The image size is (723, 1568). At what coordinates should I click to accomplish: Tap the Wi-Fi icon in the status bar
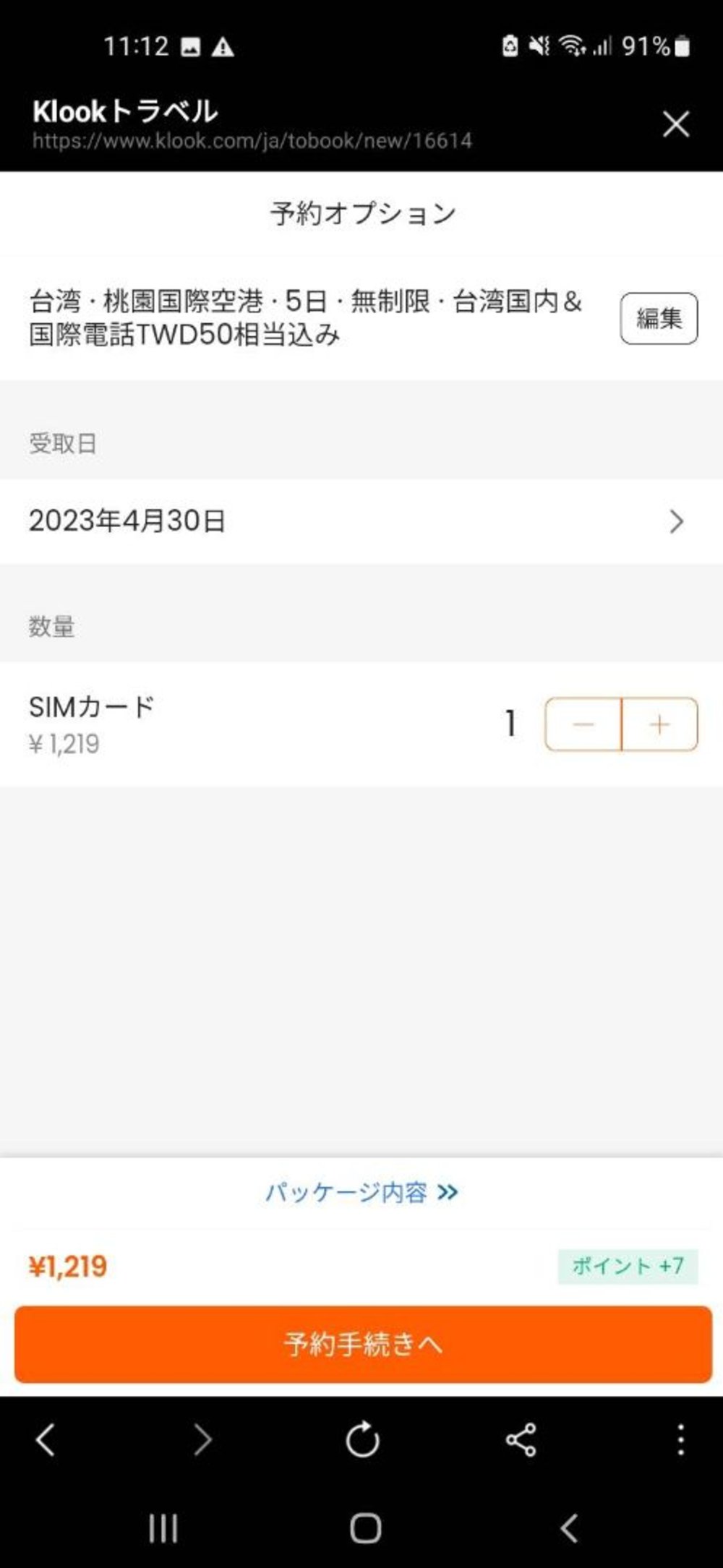(573, 45)
